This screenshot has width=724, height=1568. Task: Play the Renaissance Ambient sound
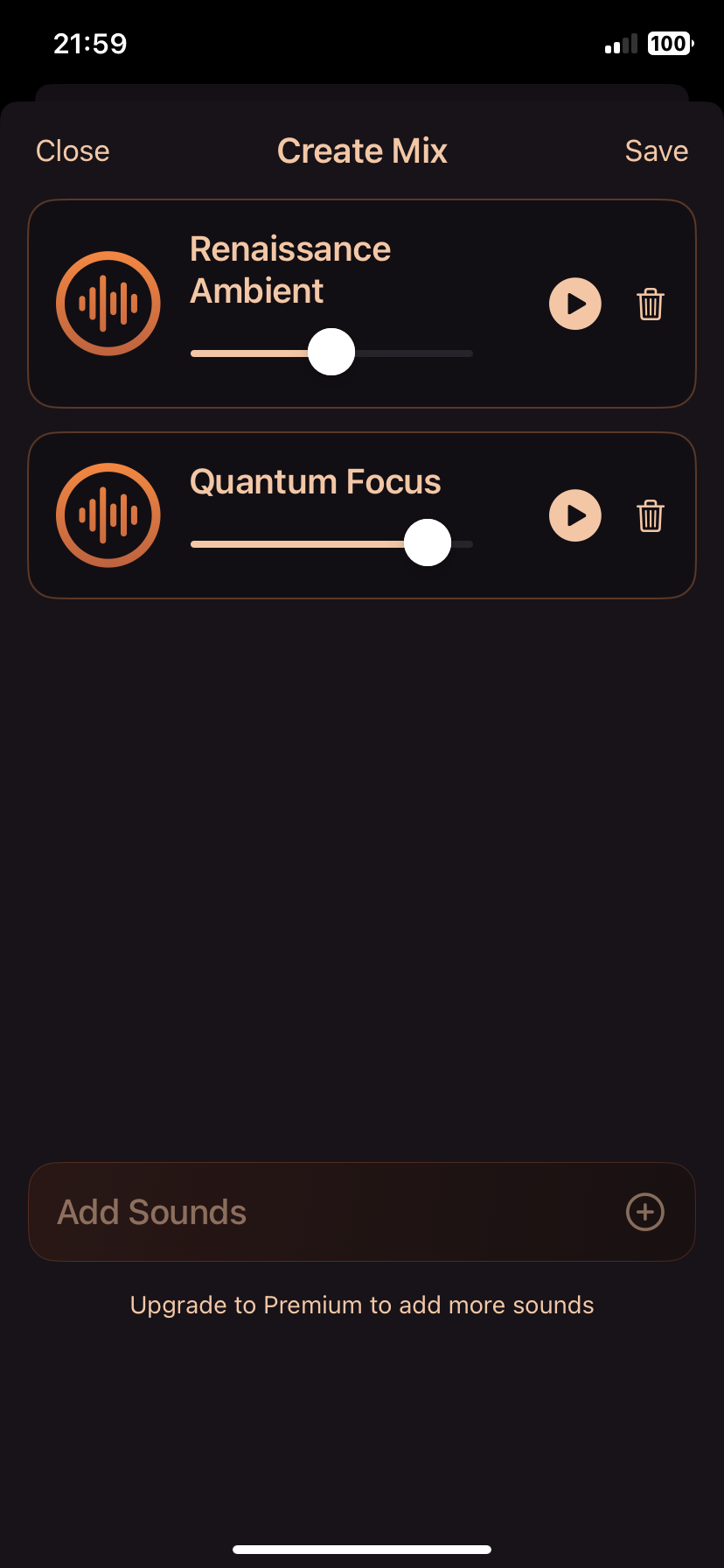click(x=574, y=304)
